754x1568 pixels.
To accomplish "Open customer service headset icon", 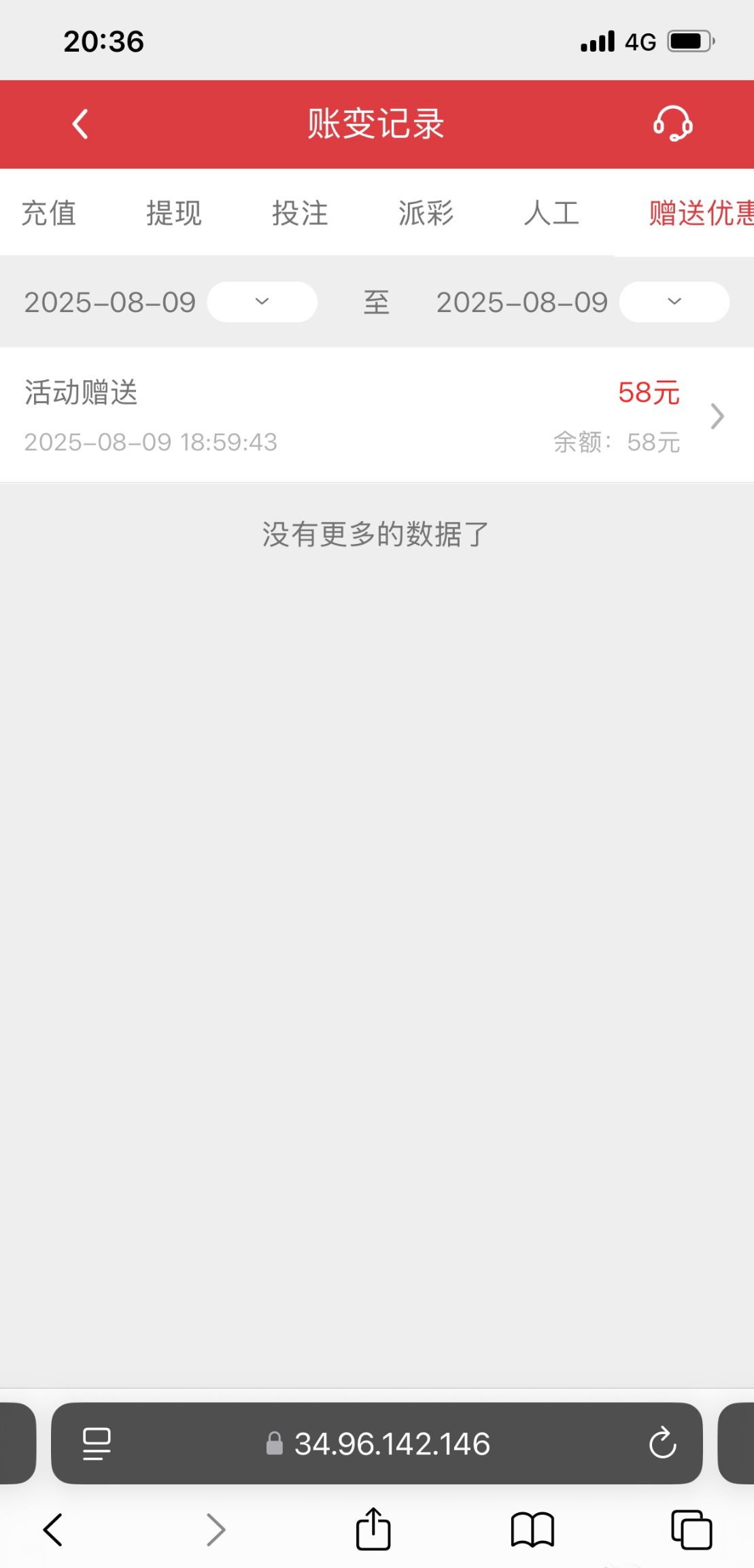I will 672,124.
